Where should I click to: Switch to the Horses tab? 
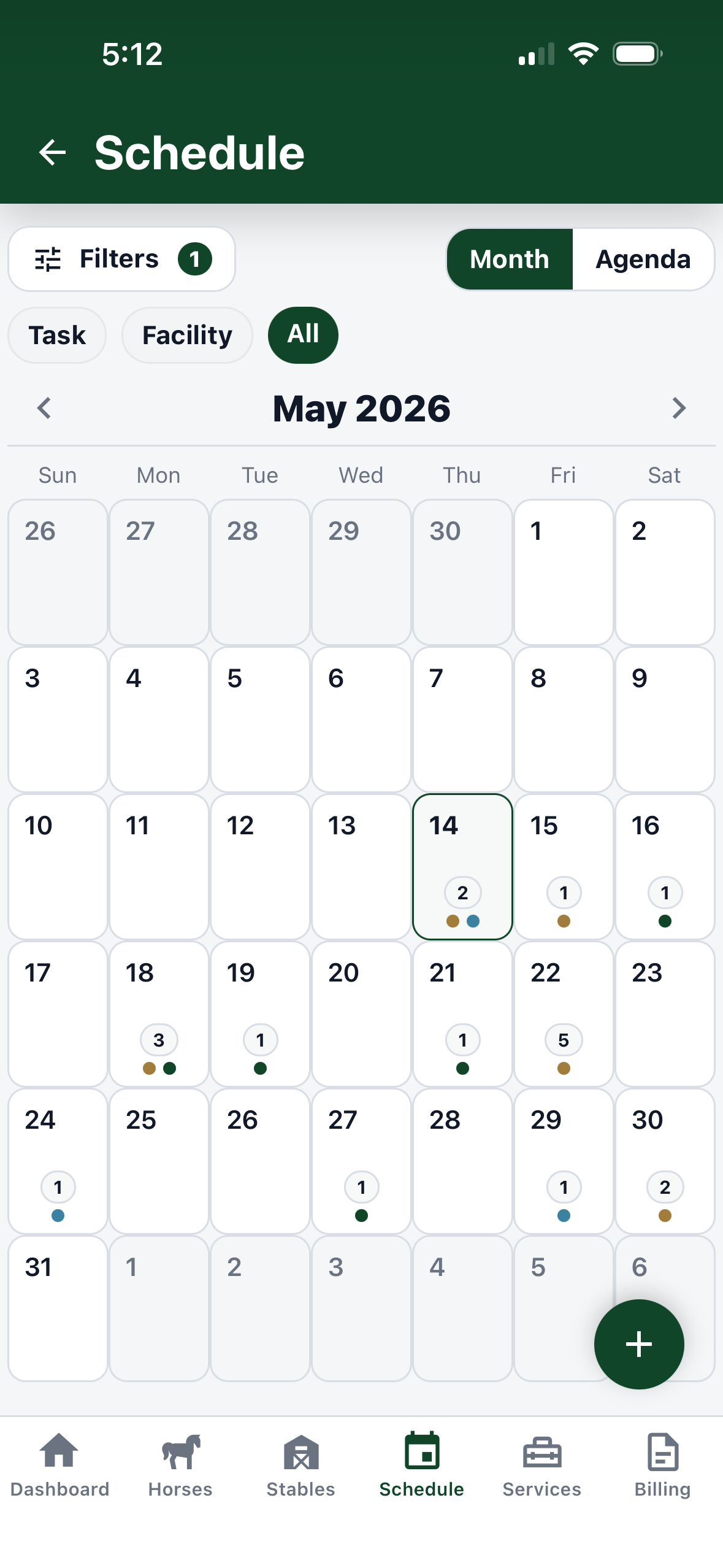(180, 1466)
